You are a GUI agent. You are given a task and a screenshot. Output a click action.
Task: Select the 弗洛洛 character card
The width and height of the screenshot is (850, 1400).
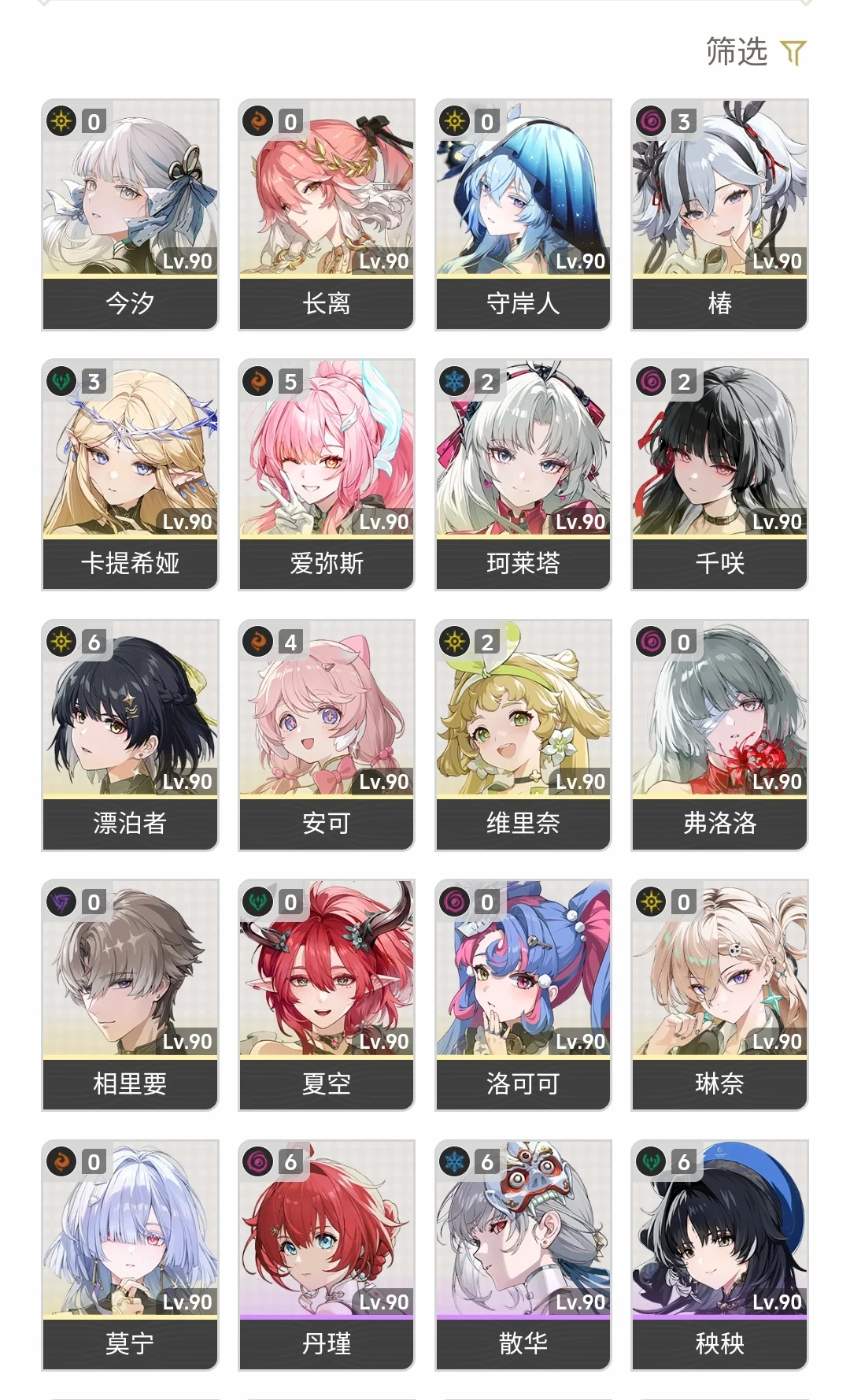pos(719,735)
